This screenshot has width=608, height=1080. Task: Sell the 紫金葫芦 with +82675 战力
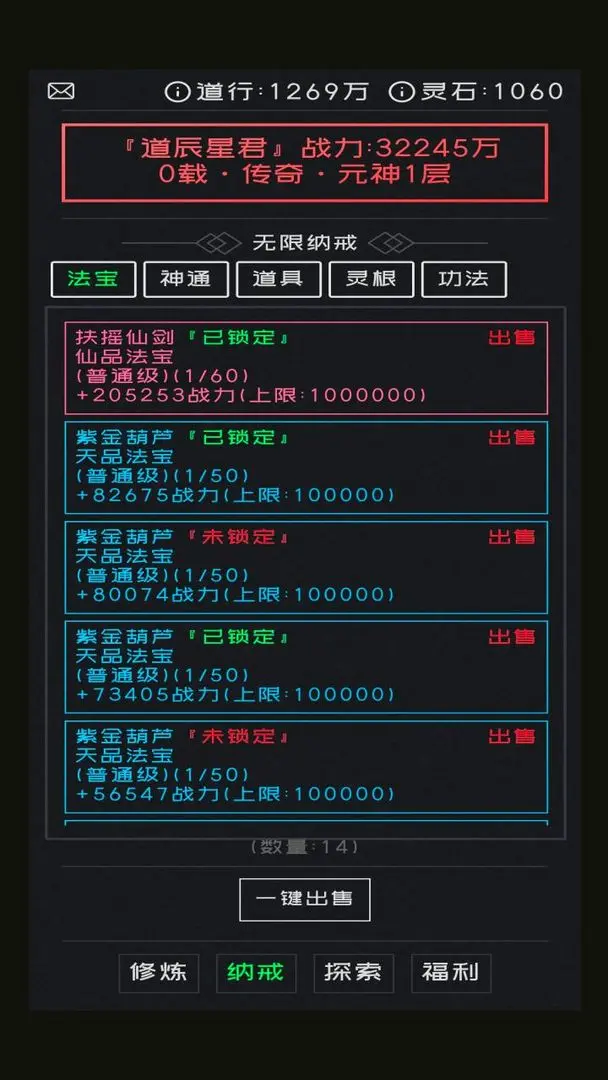(x=511, y=437)
